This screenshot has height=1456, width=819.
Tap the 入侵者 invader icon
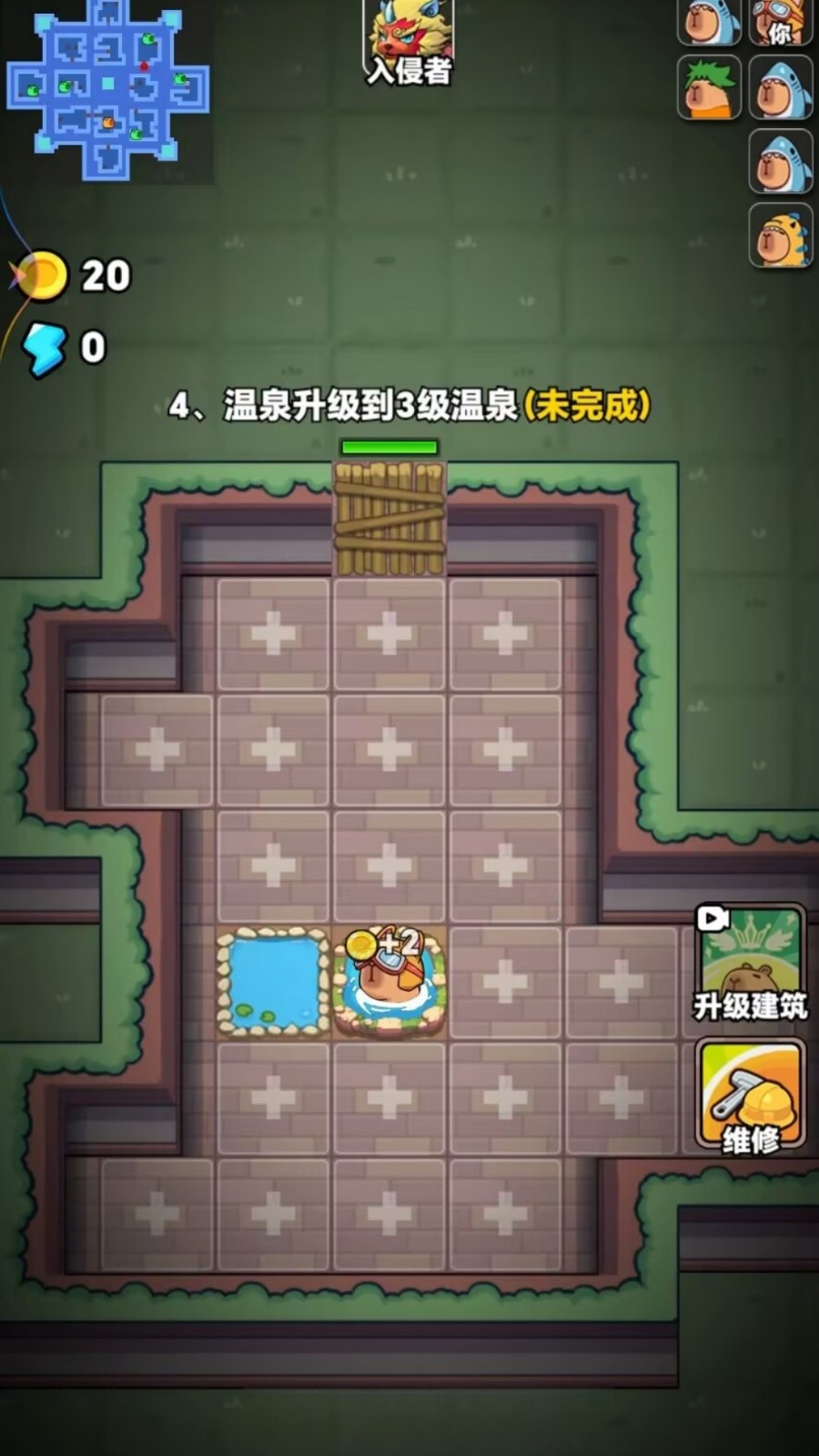409,41
